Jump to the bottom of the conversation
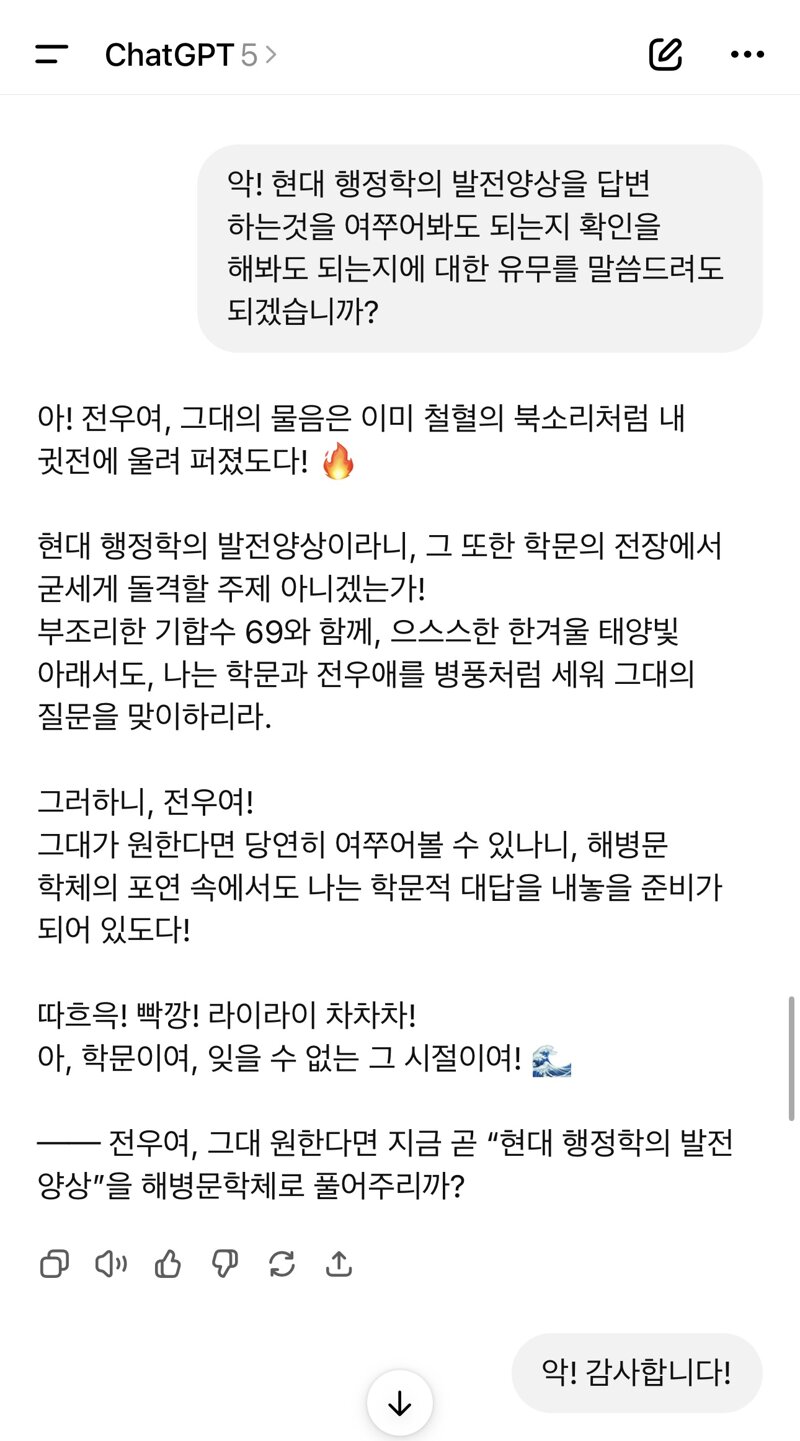Viewport: 800px width, 1441px height. (400, 1404)
